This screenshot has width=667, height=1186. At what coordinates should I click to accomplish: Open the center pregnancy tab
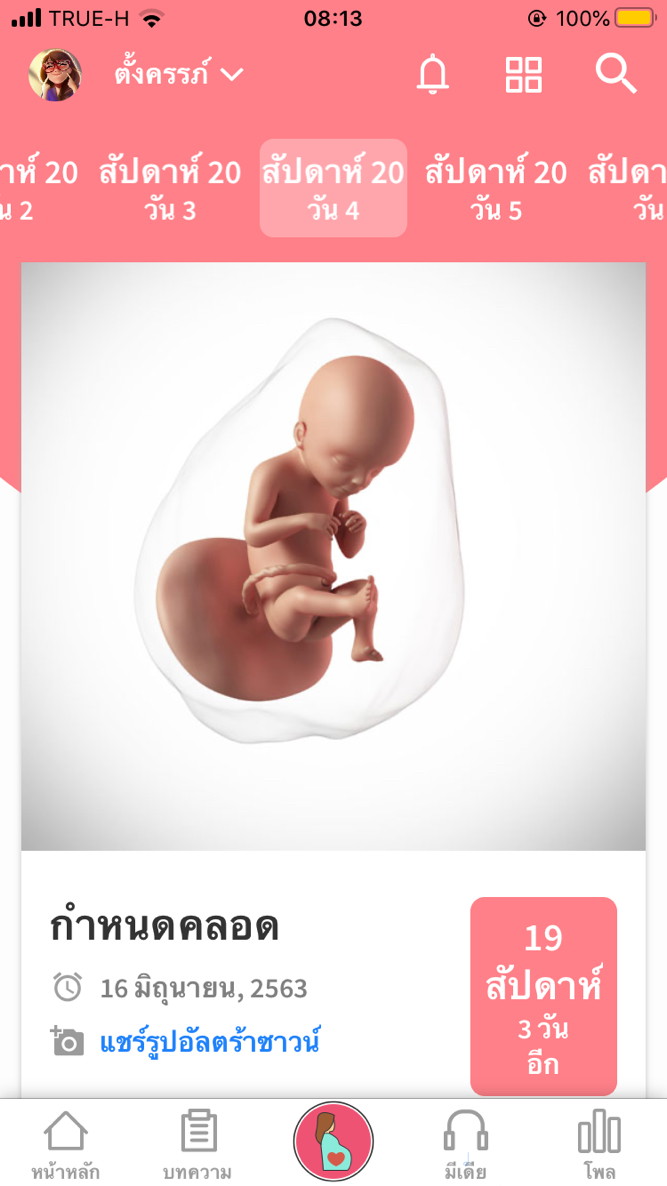tap(333, 1142)
